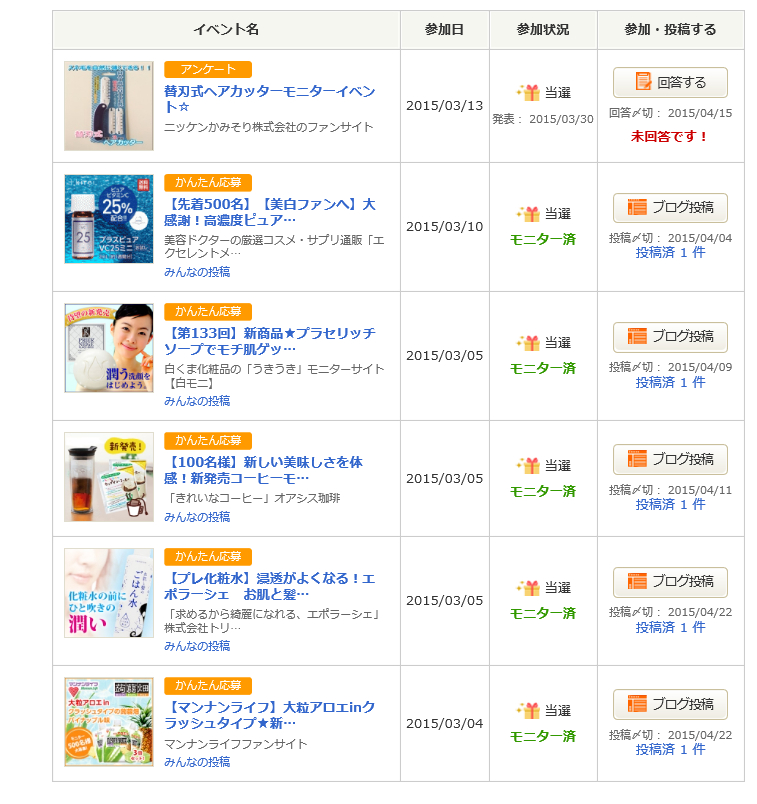
Task: View みんなの投稿 under the きれいなコーヒー event
Action: (x=197, y=517)
